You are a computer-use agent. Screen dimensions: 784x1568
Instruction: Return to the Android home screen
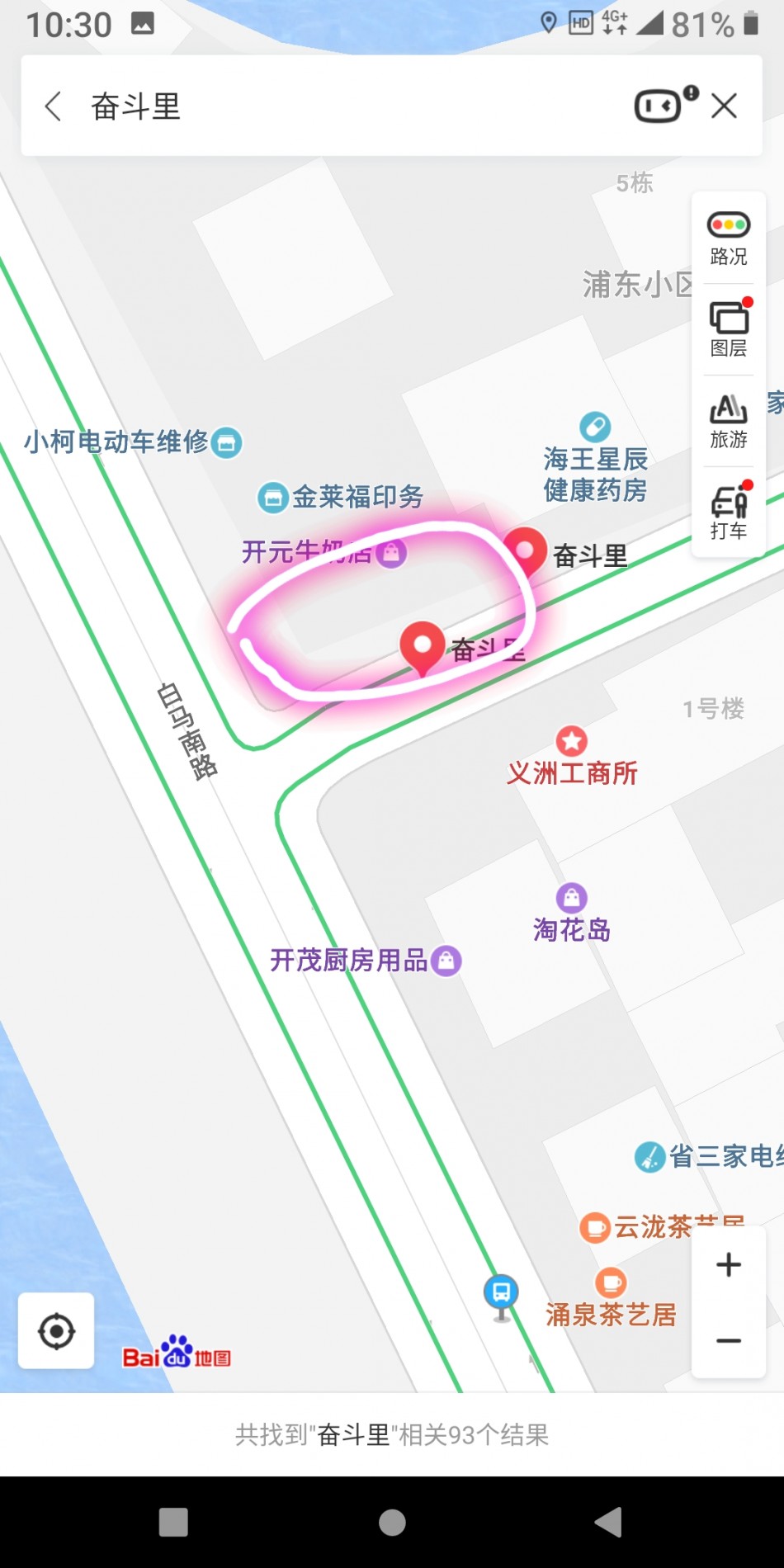coord(392,1523)
